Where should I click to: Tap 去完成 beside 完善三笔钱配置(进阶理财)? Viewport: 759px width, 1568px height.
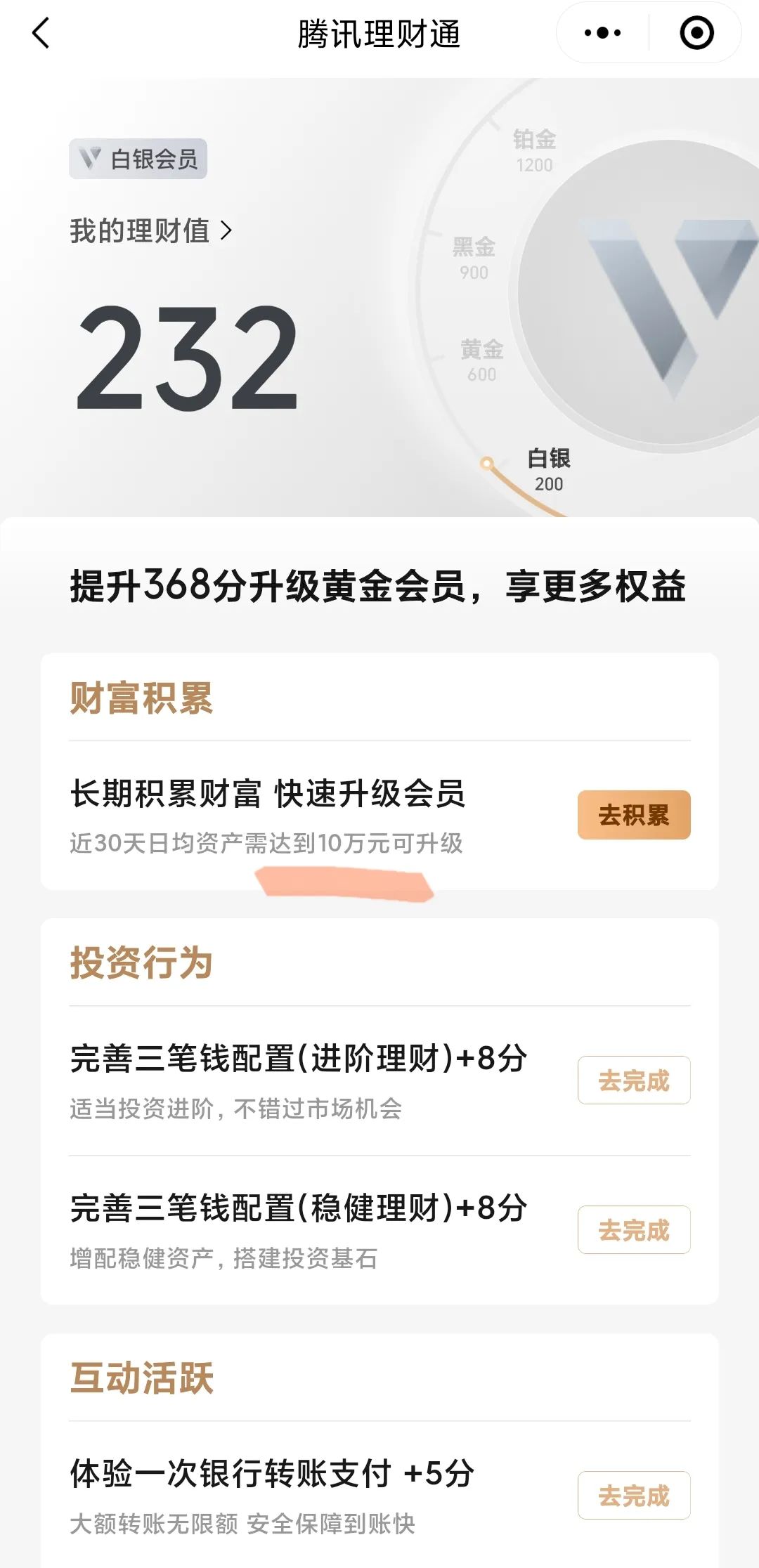coord(633,1080)
